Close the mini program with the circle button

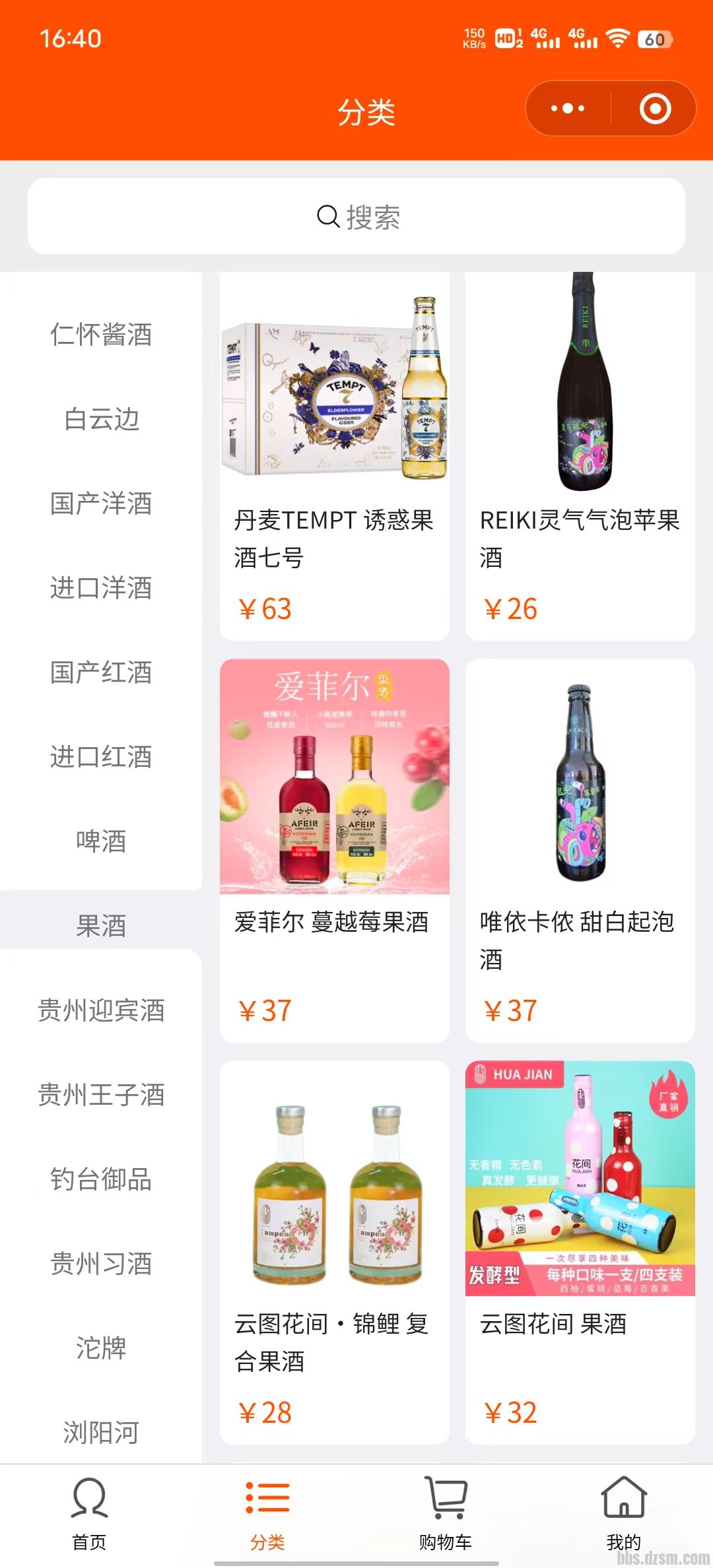(x=655, y=109)
